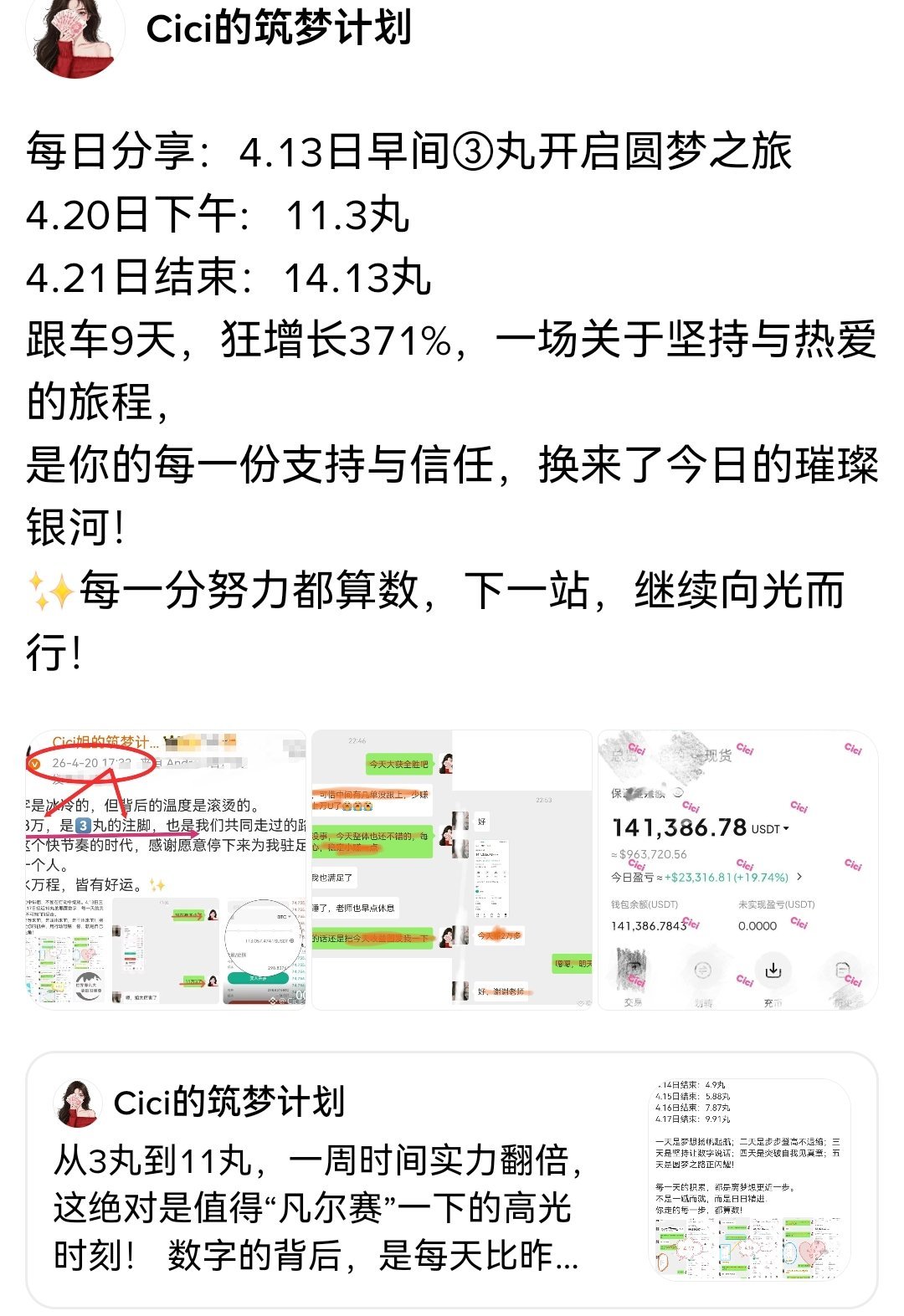The width and height of the screenshot is (904, 1316).
Task: Adjust the order amount slider in the BTC panel
Action: (x=261, y=931)
